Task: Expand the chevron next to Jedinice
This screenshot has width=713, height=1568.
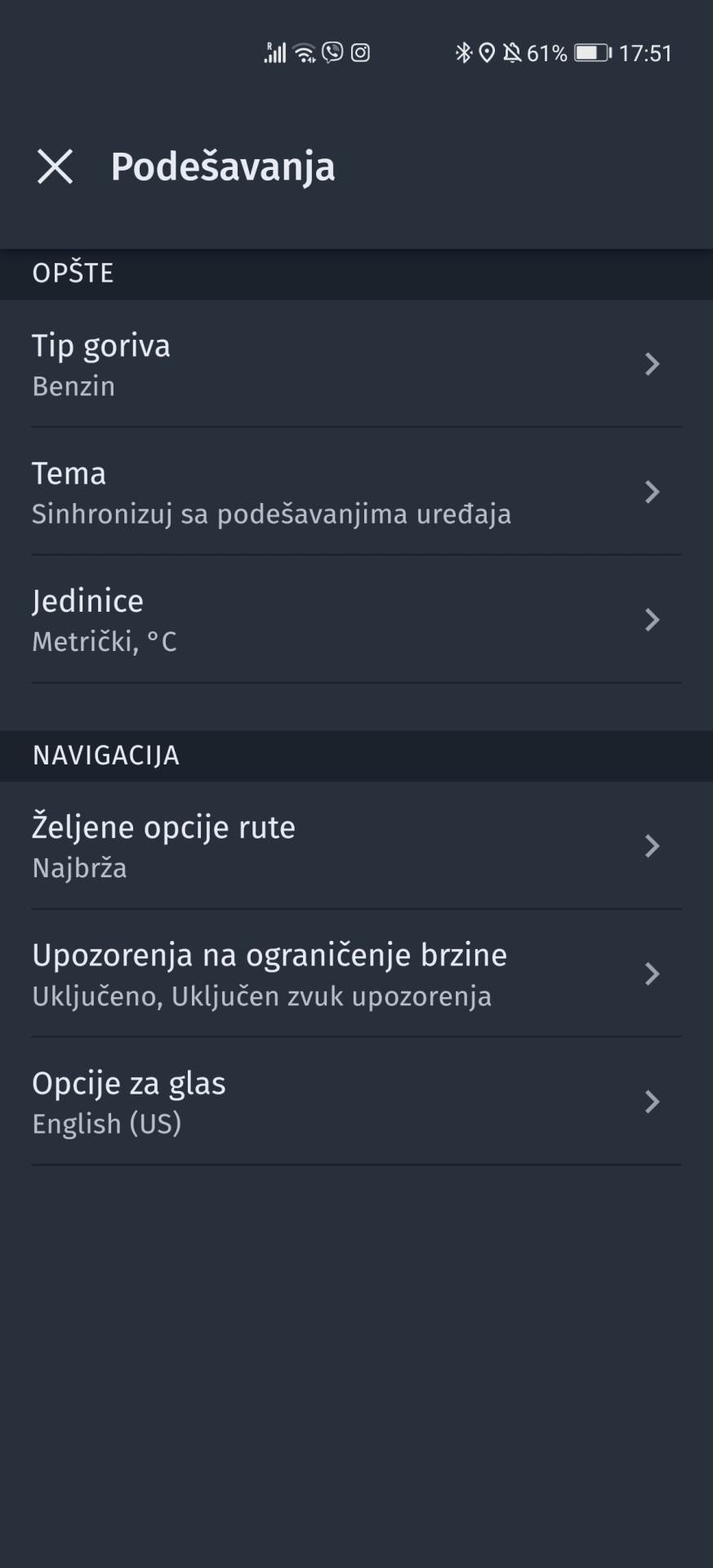Action: point(652,619)
